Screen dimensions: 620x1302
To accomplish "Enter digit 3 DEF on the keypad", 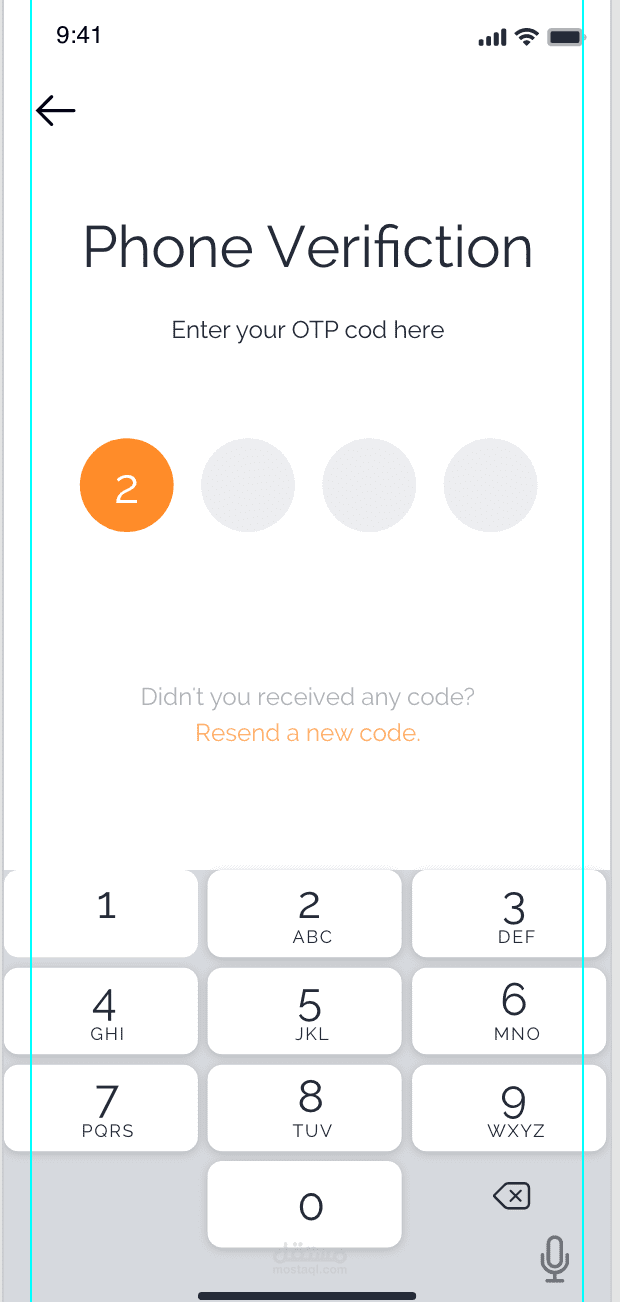I will tap(509, 913).
